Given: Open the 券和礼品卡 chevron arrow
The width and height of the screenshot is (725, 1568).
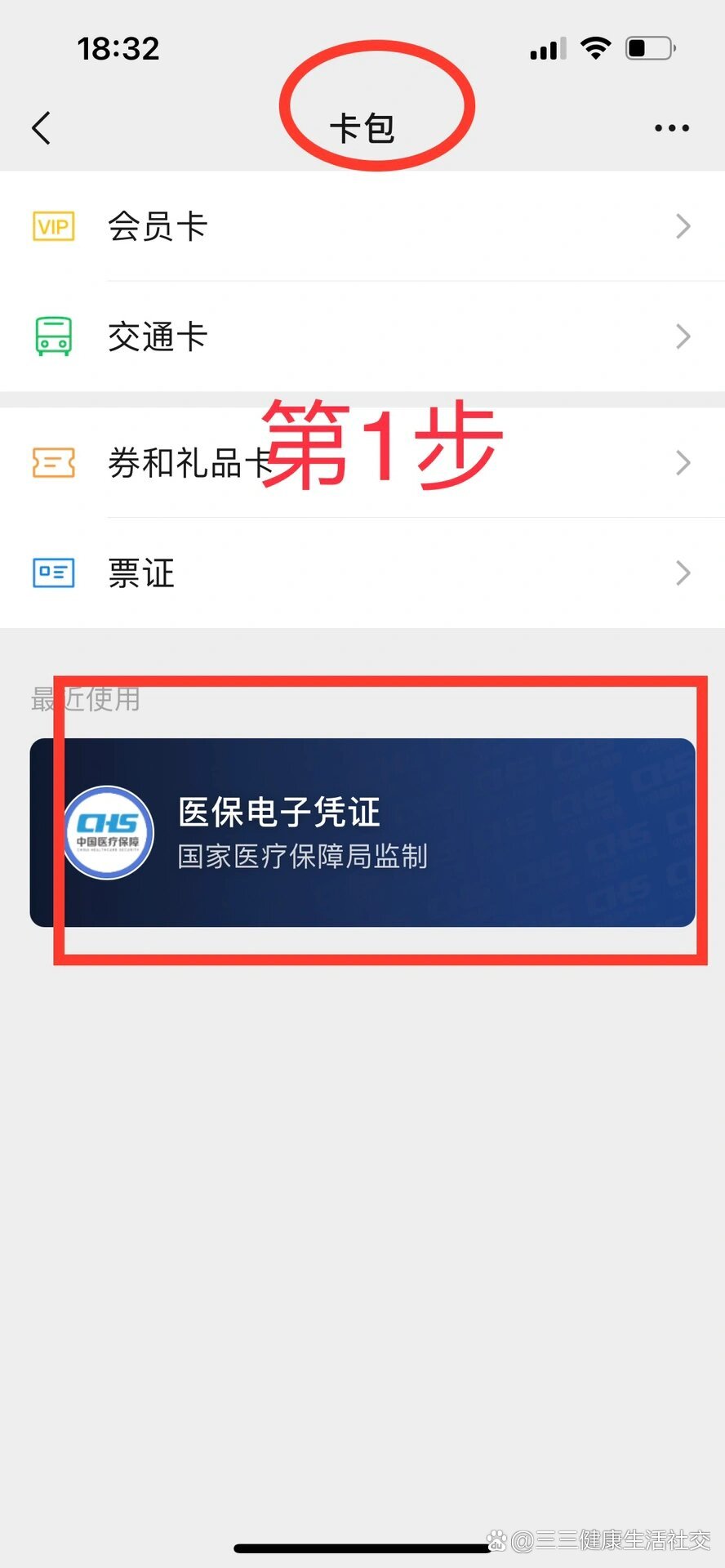Looking at the screenshot, I should point(683,463).
